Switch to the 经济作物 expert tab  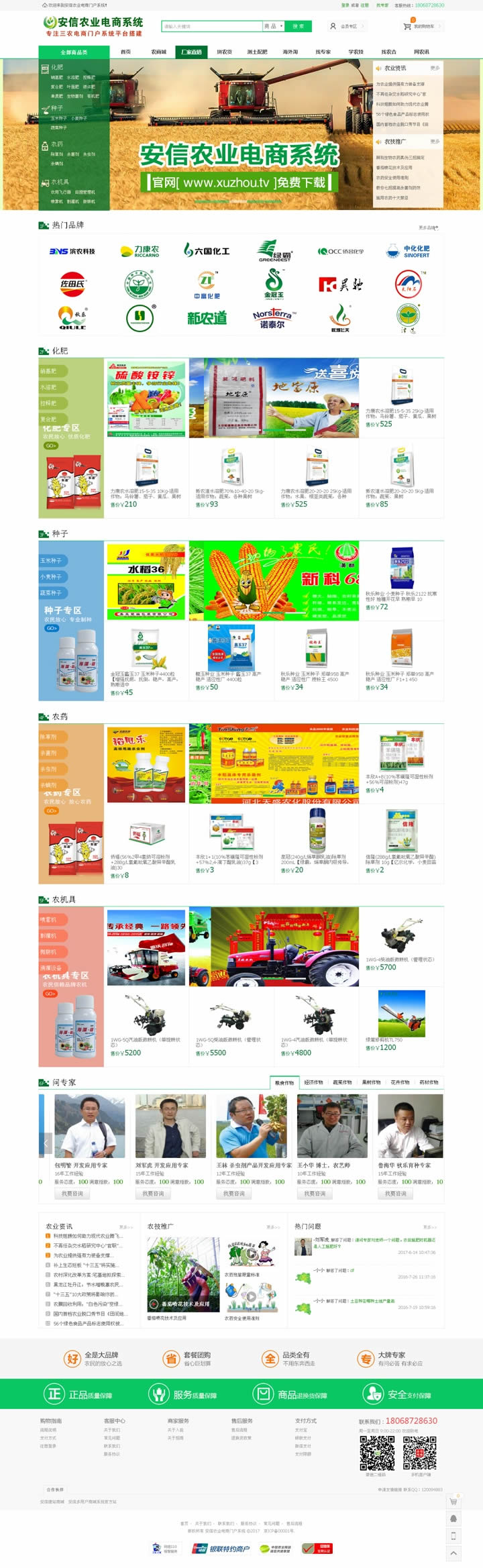(x=313, y=1082)
